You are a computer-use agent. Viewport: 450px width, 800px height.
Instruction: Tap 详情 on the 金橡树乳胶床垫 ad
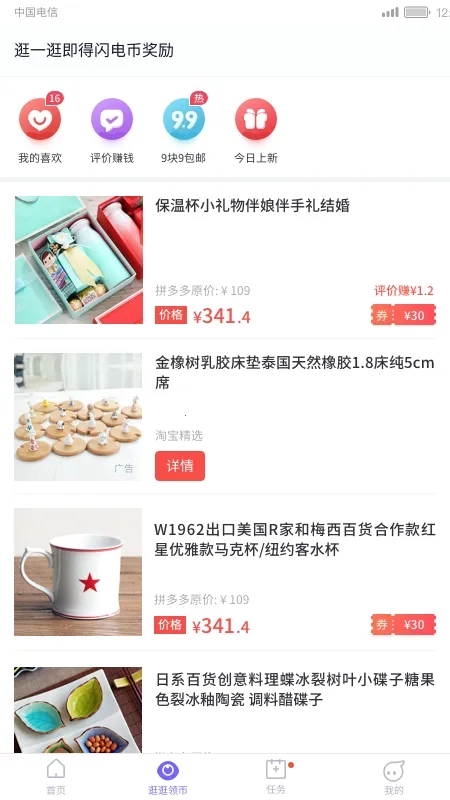(x=180, y=466)
